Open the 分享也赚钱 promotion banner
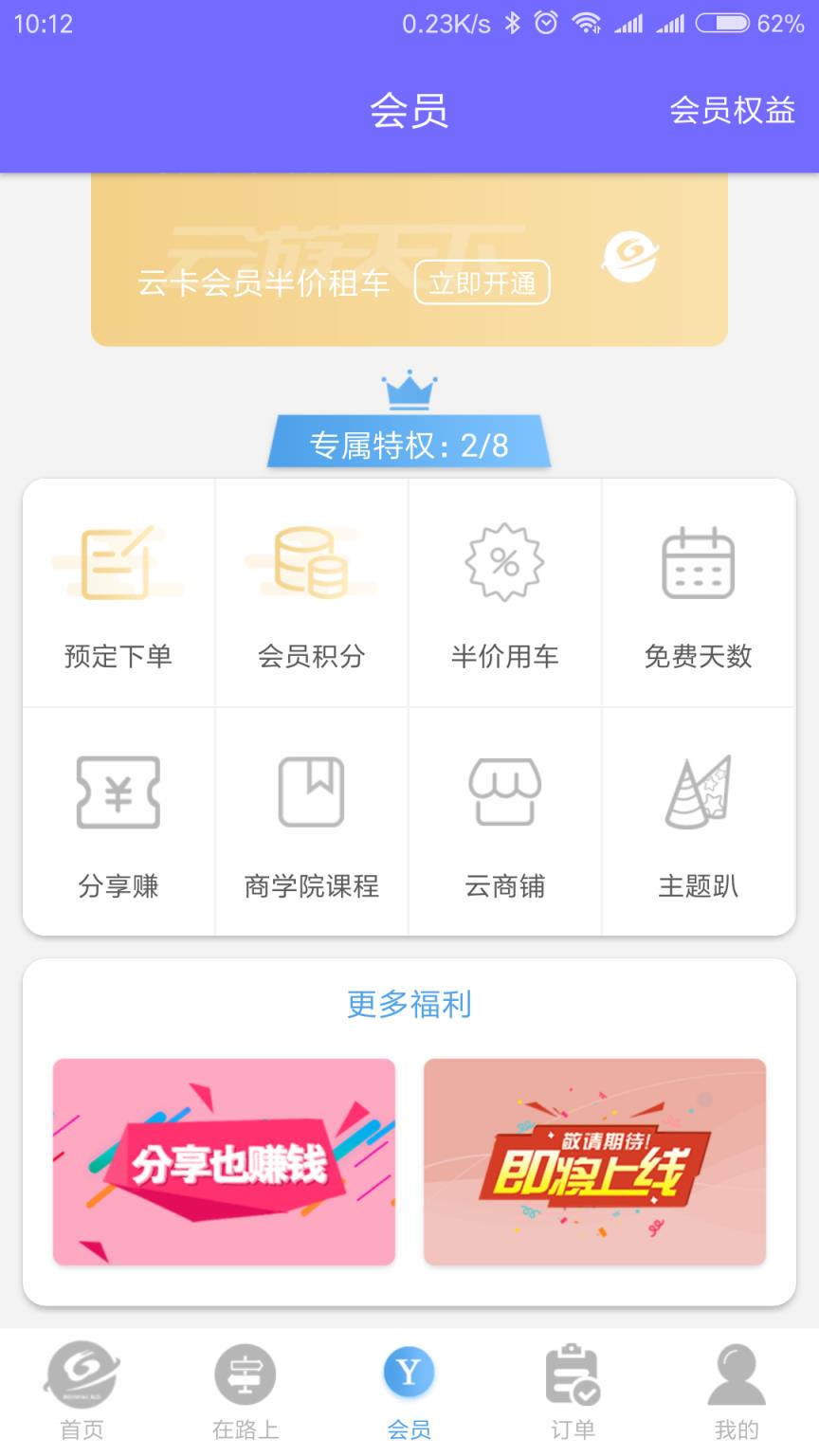The width and height of the screenshot is (819, 1456). point(224,1161)
